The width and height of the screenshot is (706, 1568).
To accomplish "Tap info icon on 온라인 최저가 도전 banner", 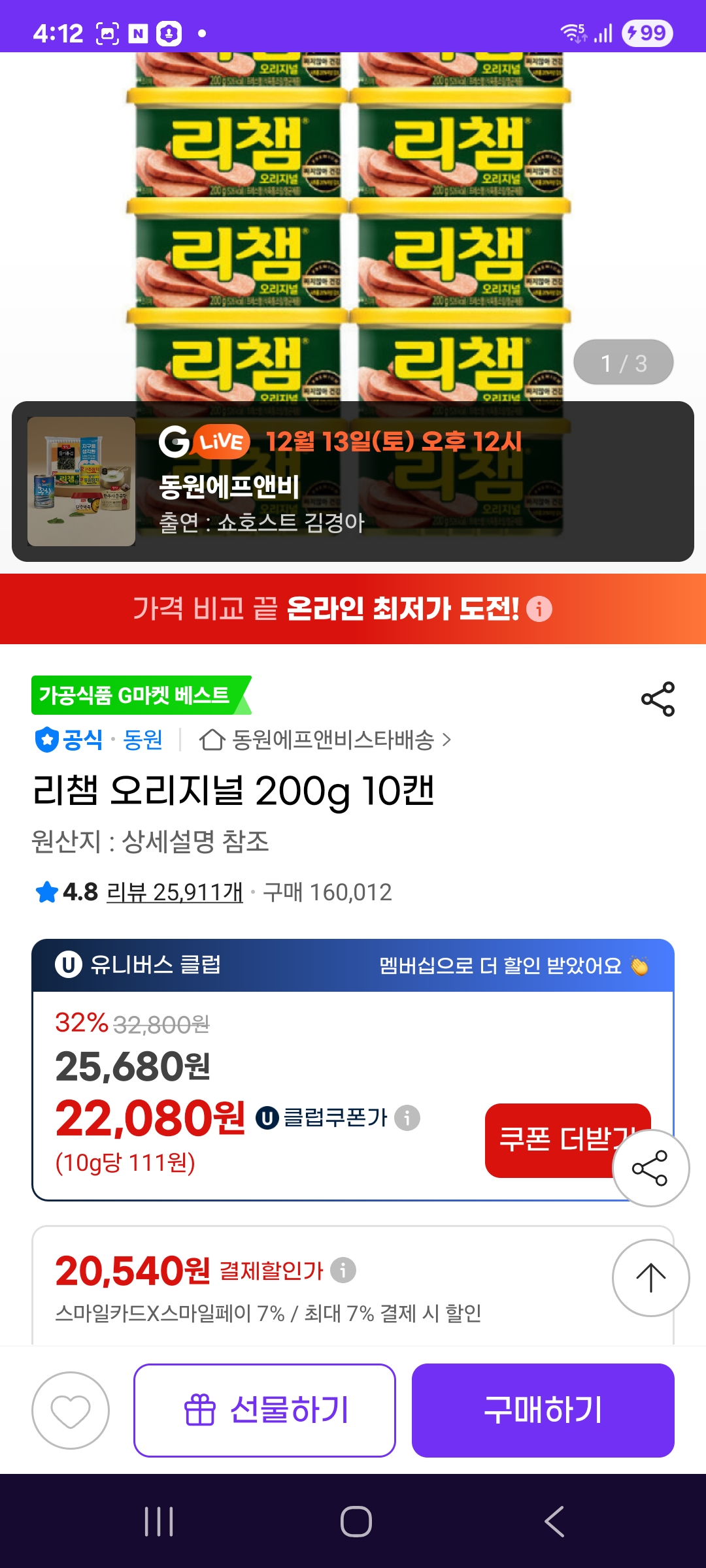I will pyautogui.click(x=539, y=609).
